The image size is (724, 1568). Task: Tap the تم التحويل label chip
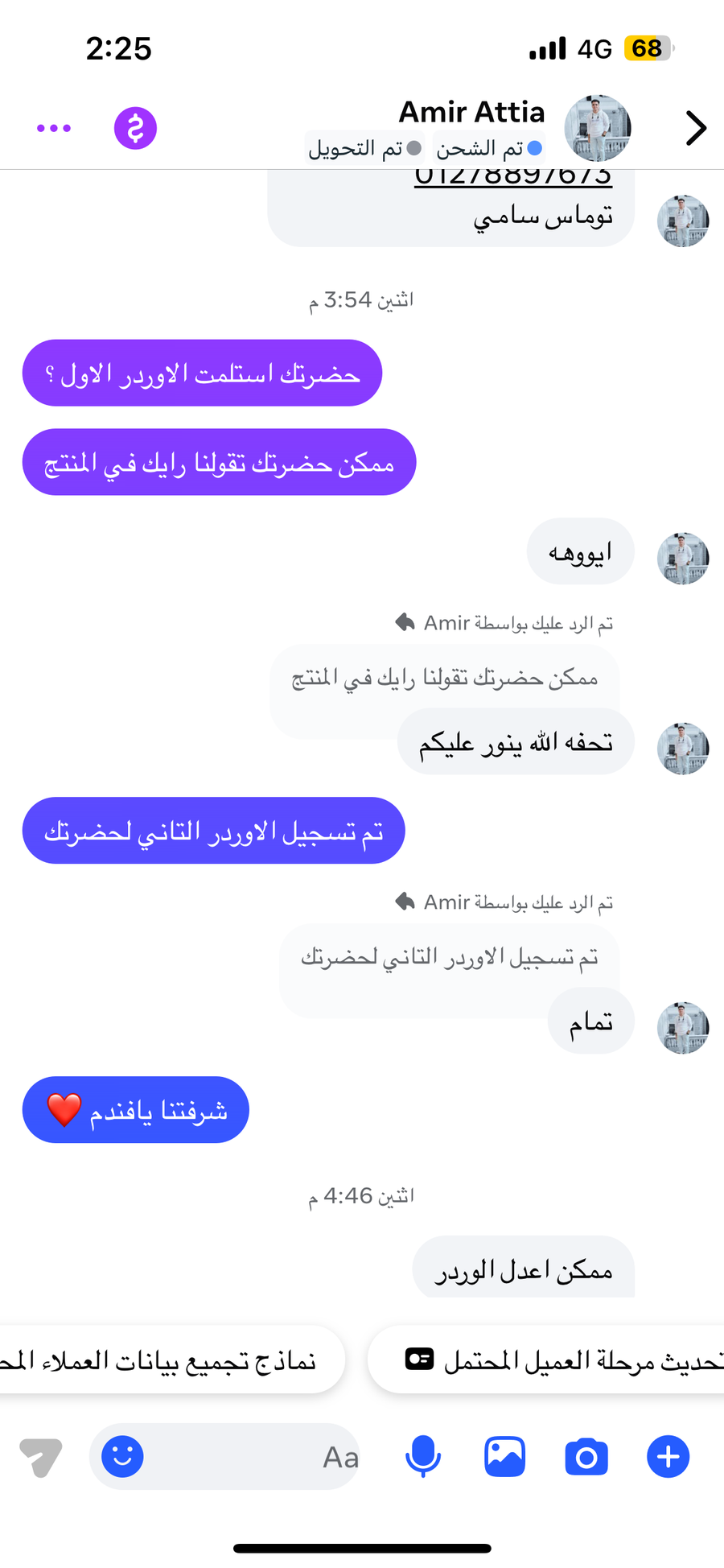pyautogui.click(x=365, y=148)
